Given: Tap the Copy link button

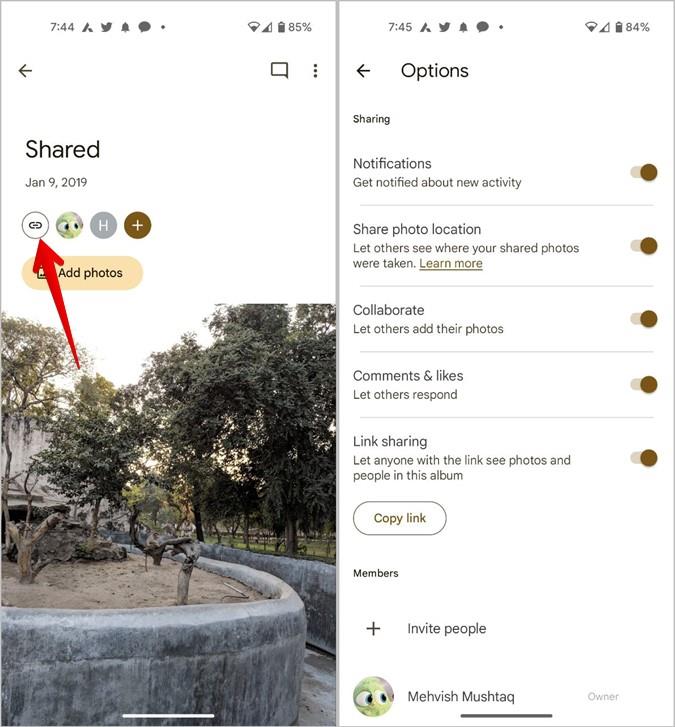Looking at the screenshot, I should [399, 518].
